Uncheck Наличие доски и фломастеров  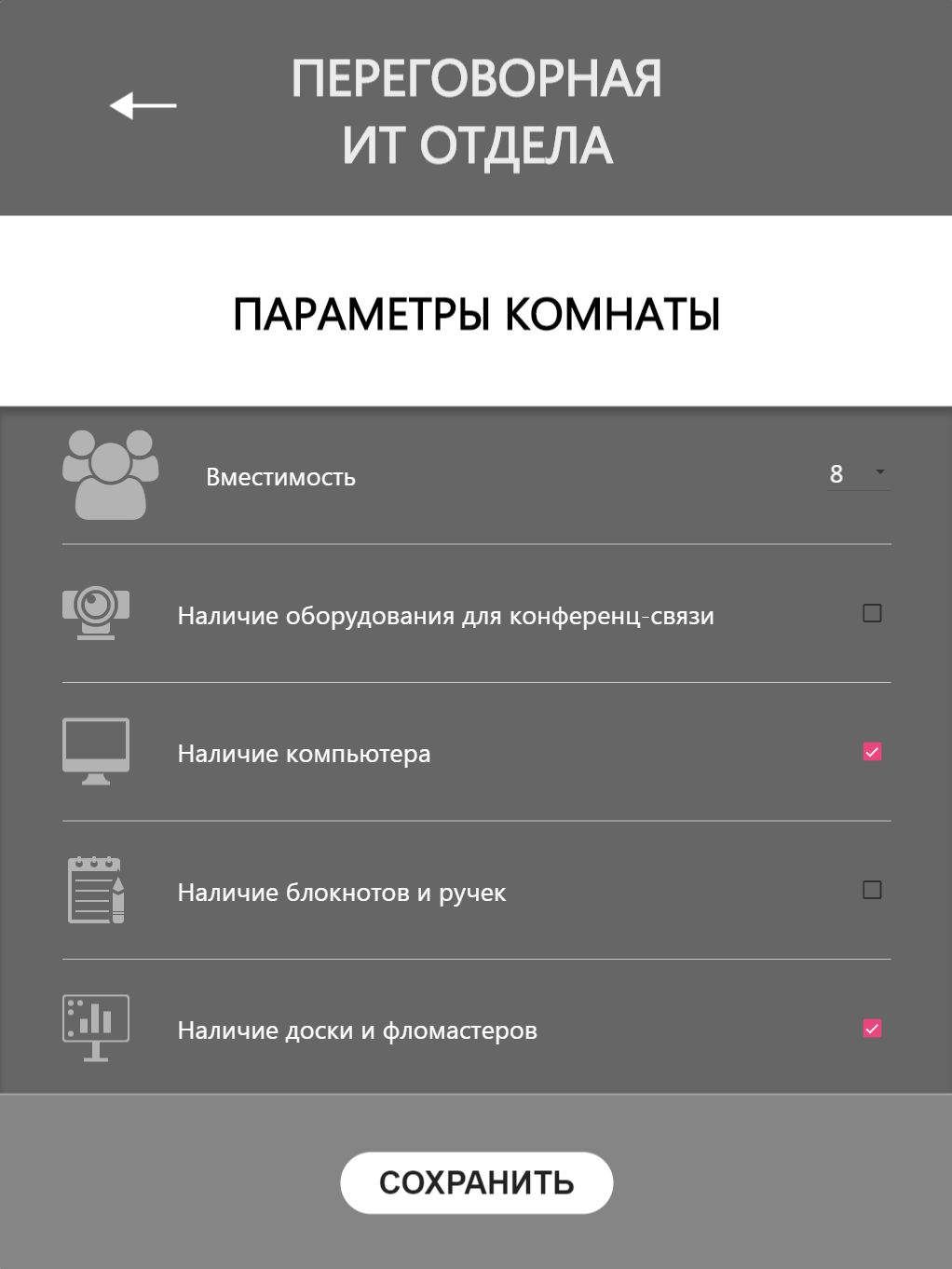[872, 1029]
